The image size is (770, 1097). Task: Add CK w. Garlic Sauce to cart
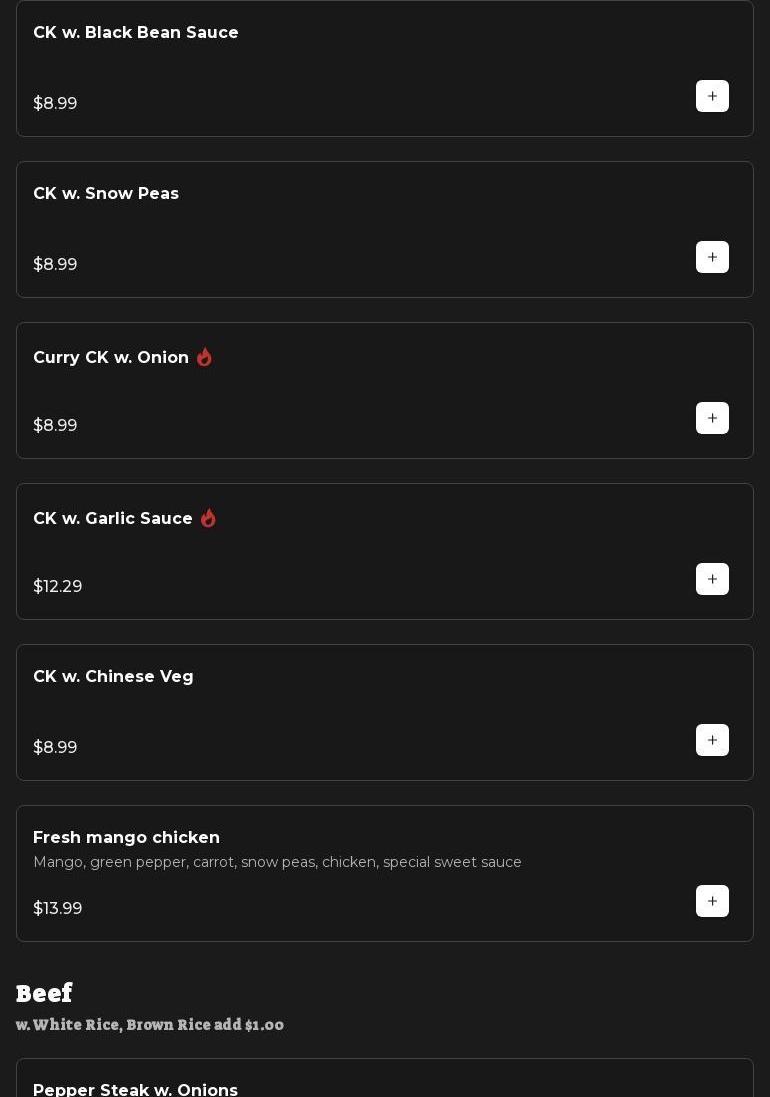point(712,579)
